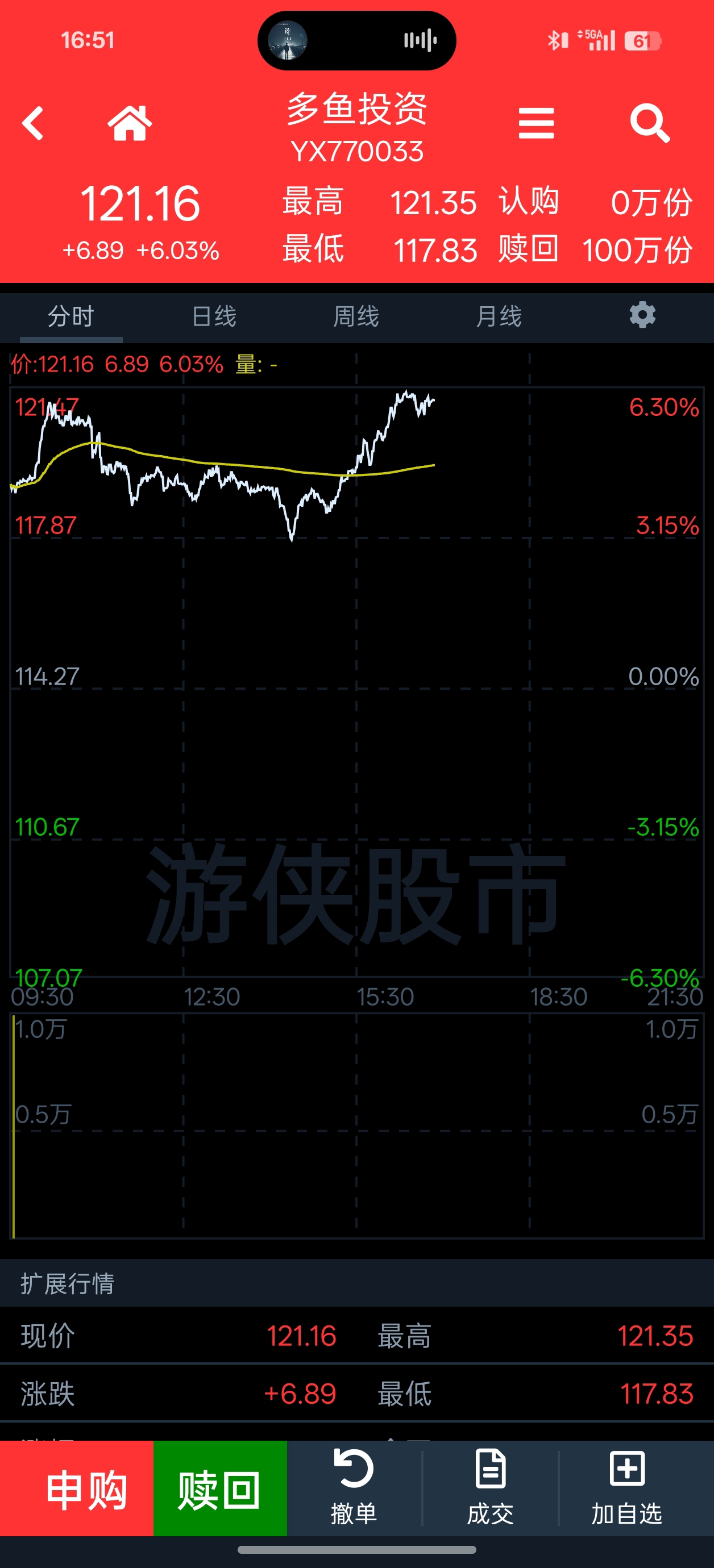Switch to the 分时 tab
714x1568 pixels.
click(x=71, y=316)
